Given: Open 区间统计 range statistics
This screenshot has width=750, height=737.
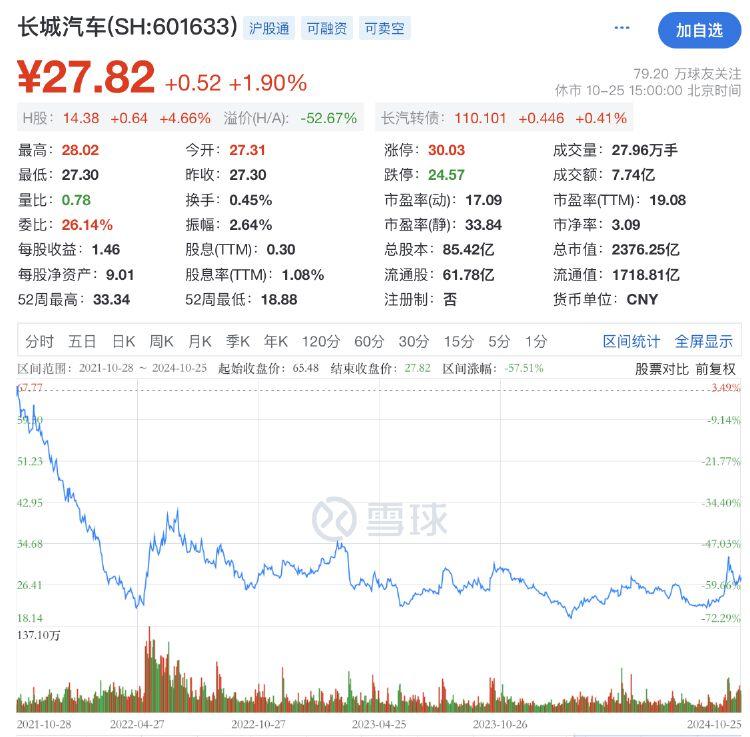Looking at the screenshot, I should point(631,341).
